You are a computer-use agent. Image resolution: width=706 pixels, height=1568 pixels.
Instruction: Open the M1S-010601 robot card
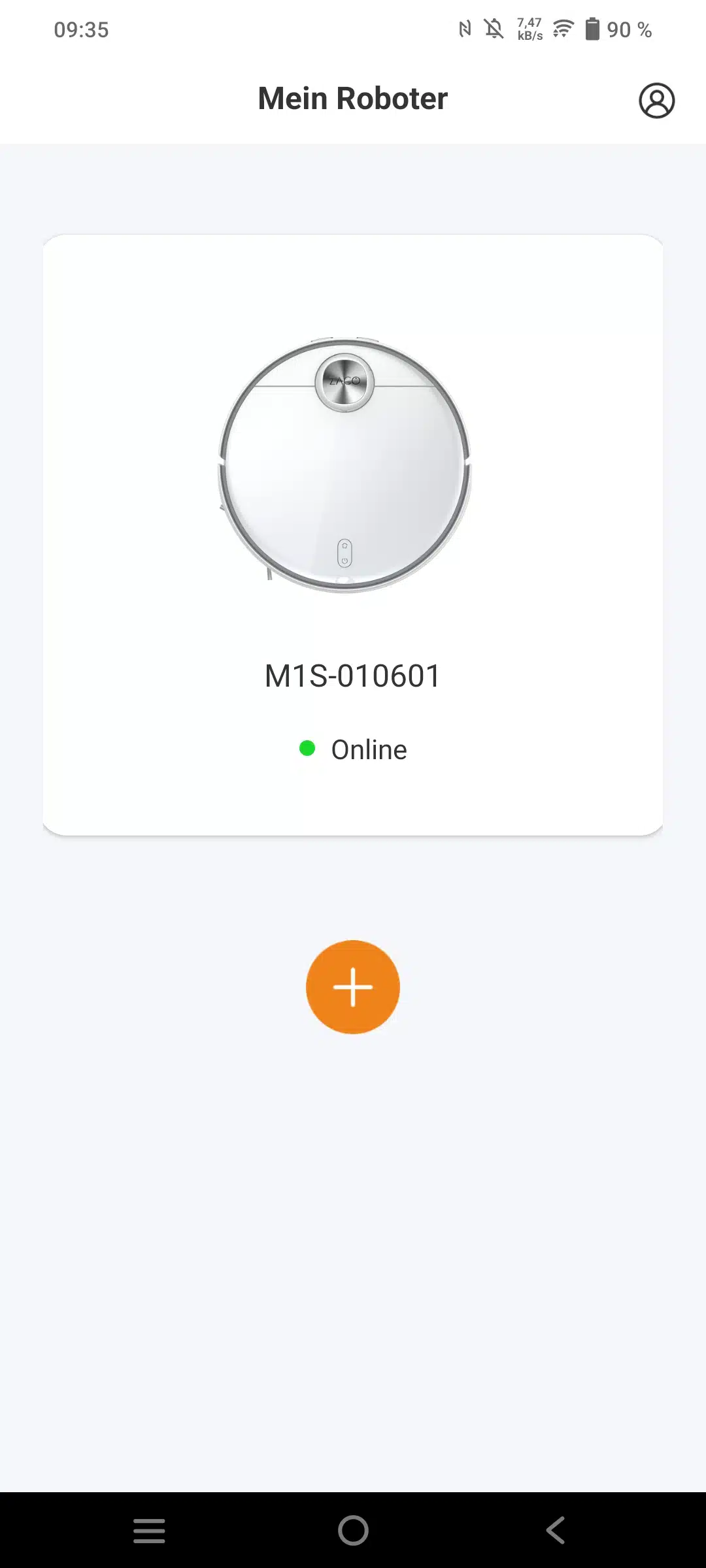[x=353, y=534]
